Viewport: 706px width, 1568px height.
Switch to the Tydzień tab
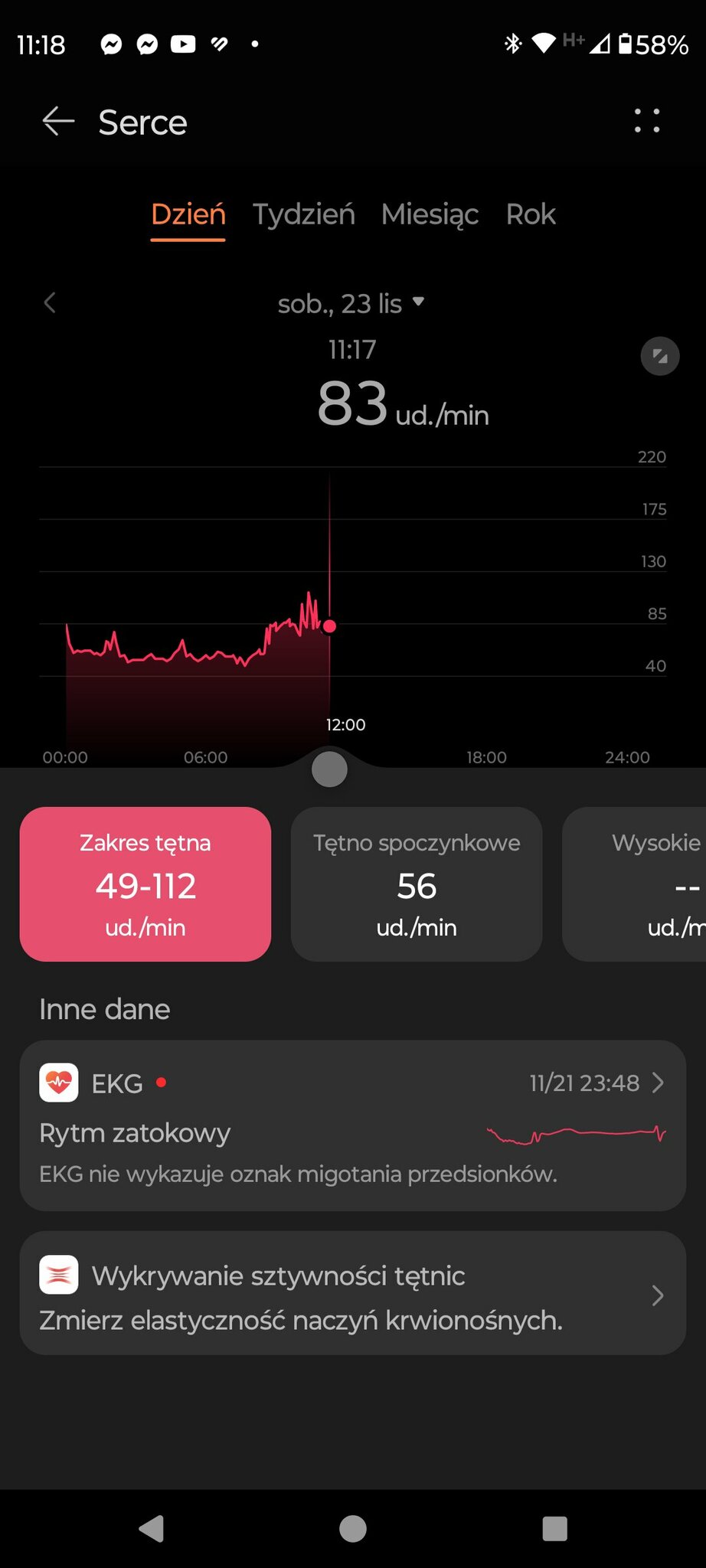304,214
